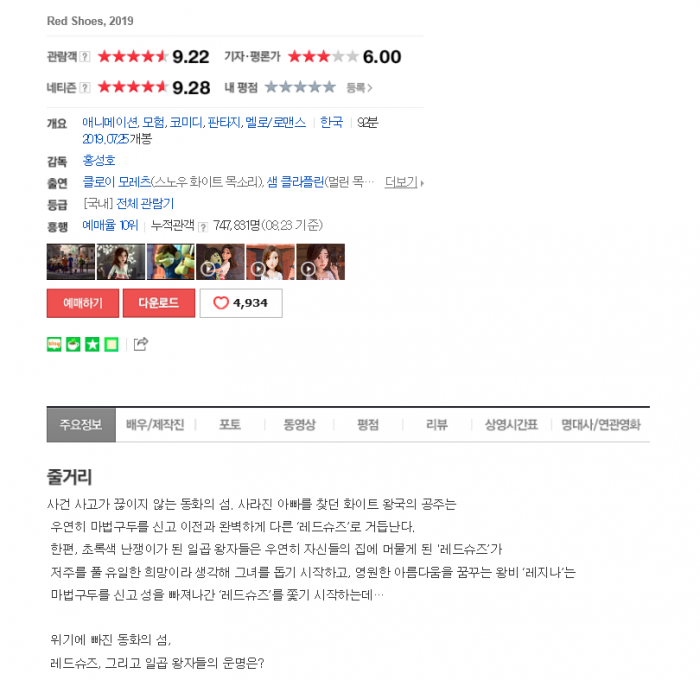Open the 동영상 tab
This screenshot has width=700, height=680.
(299, 425)
